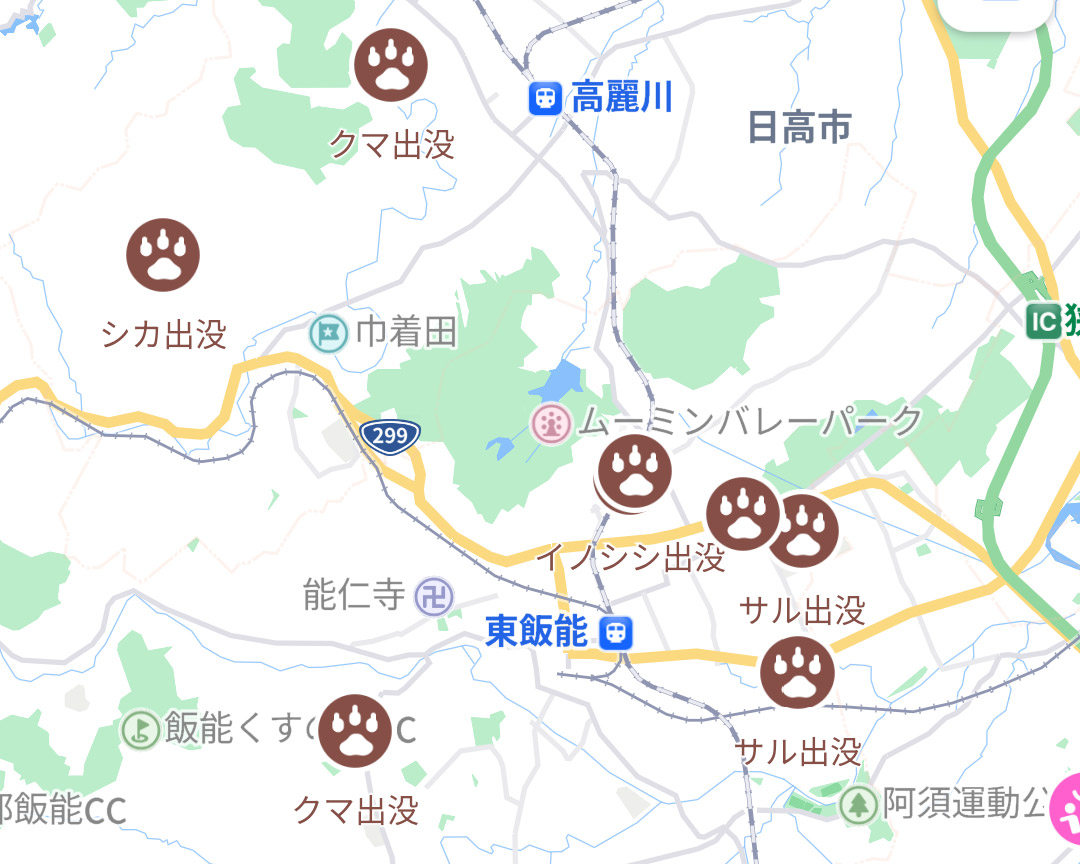
Task: Tap the 能仁寺 temple pin
Action: pyautogui.click(x=435, y=597)
